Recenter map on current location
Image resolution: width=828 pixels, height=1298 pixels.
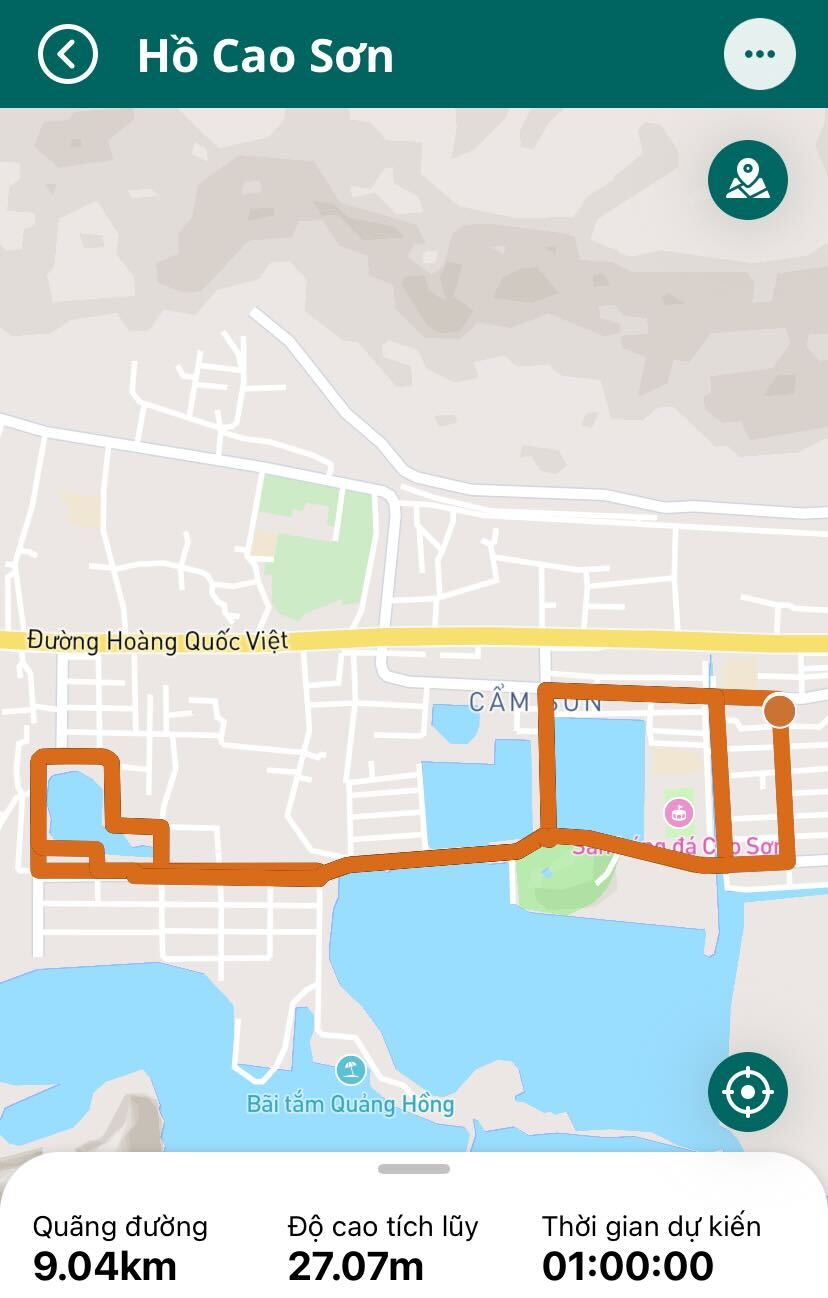pos(747,1091)
